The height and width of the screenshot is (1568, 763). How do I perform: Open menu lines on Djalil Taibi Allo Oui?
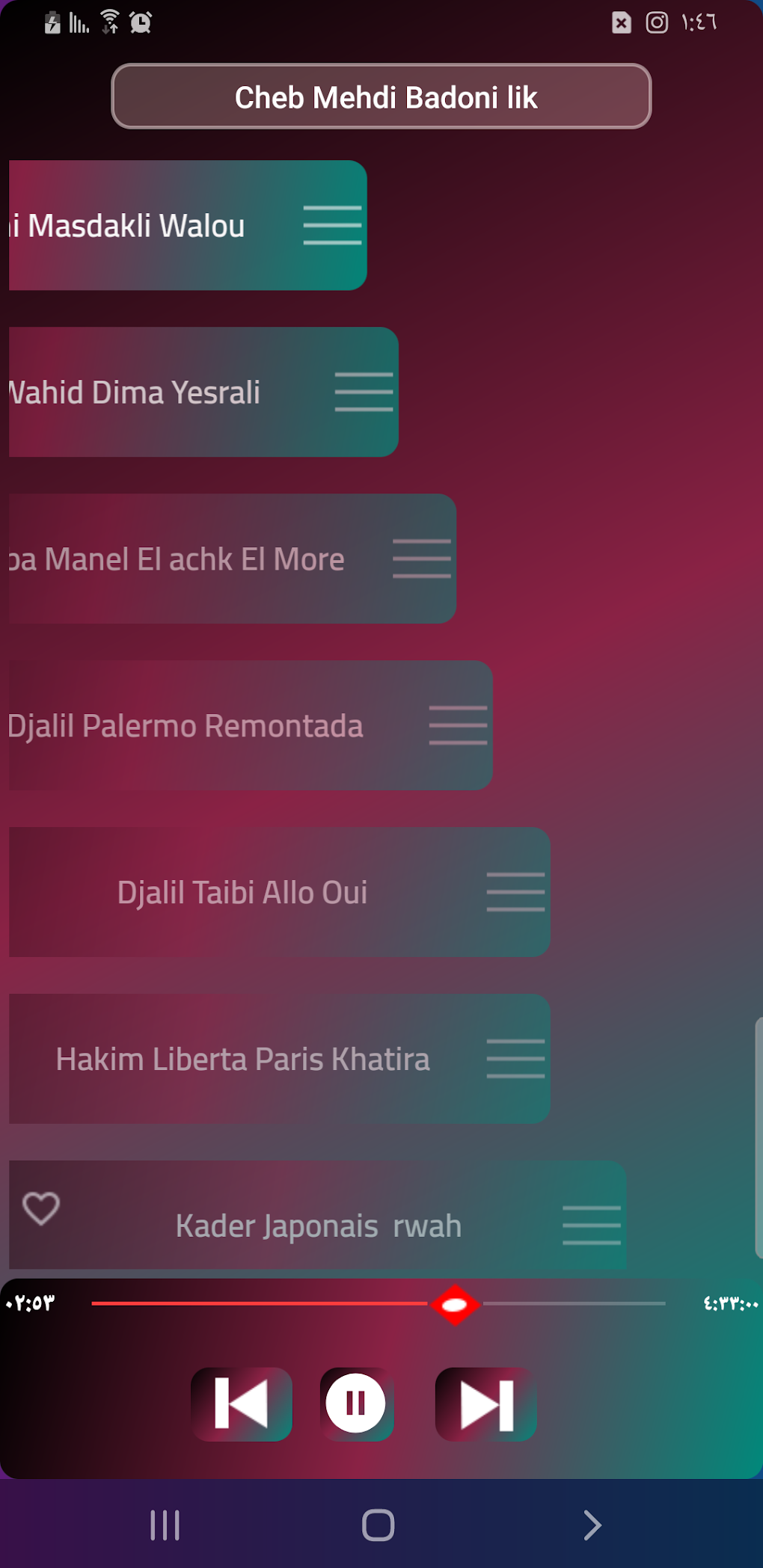click(x=515, y=892)
